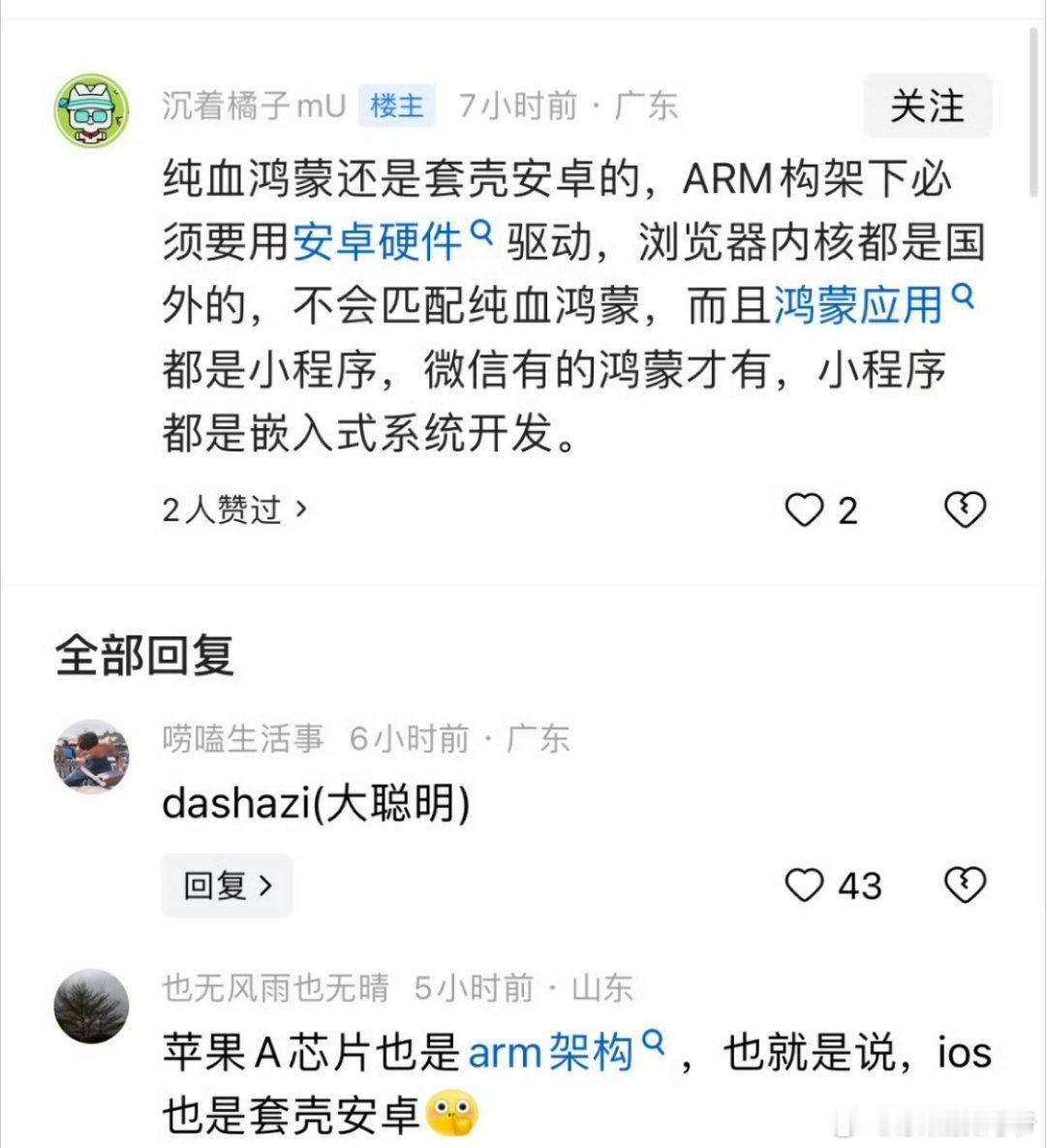
Task: Click the tip icon beside the top comment's like count
Action: 966,508
